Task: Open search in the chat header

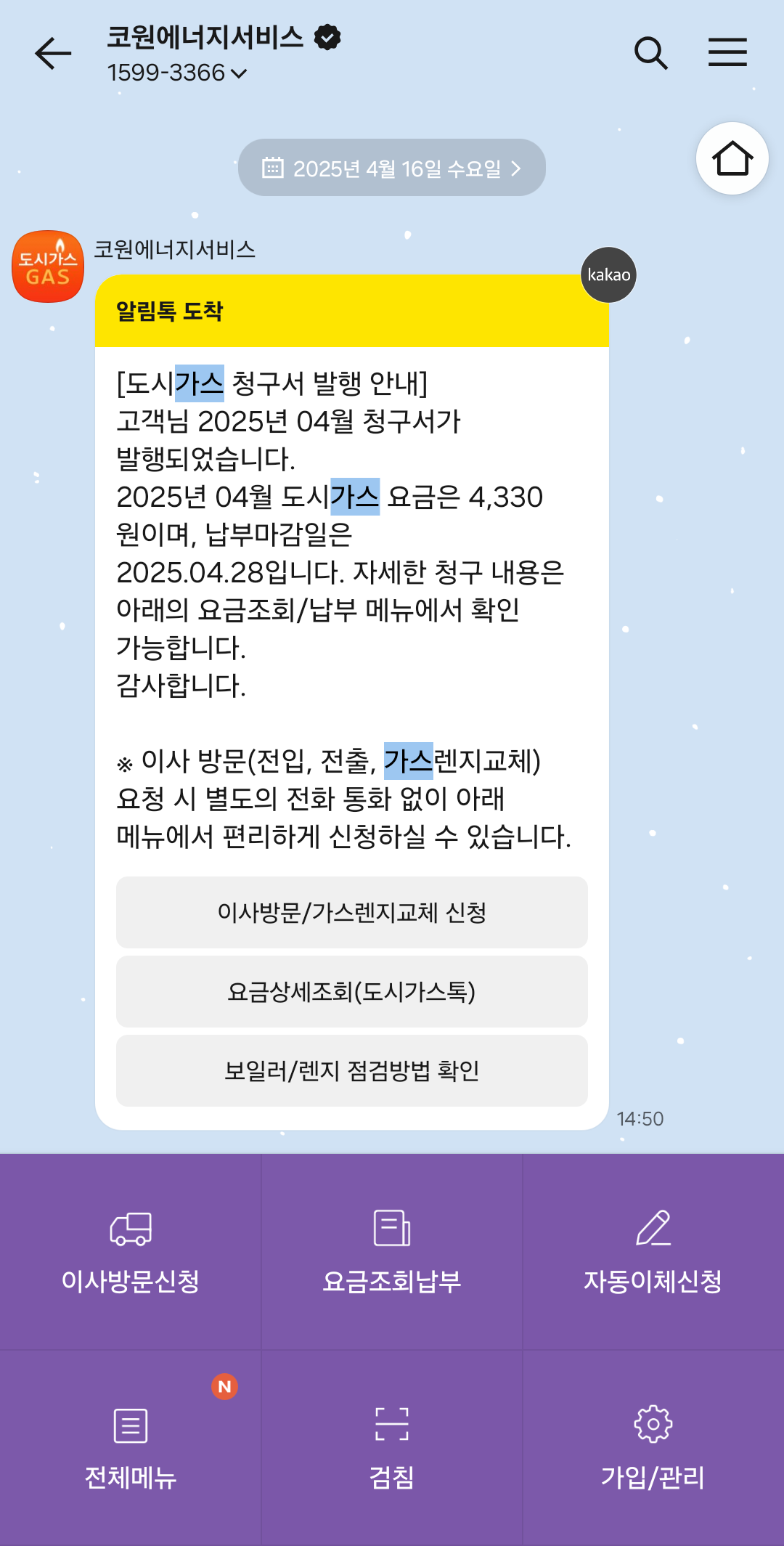Action: [650, 54]
